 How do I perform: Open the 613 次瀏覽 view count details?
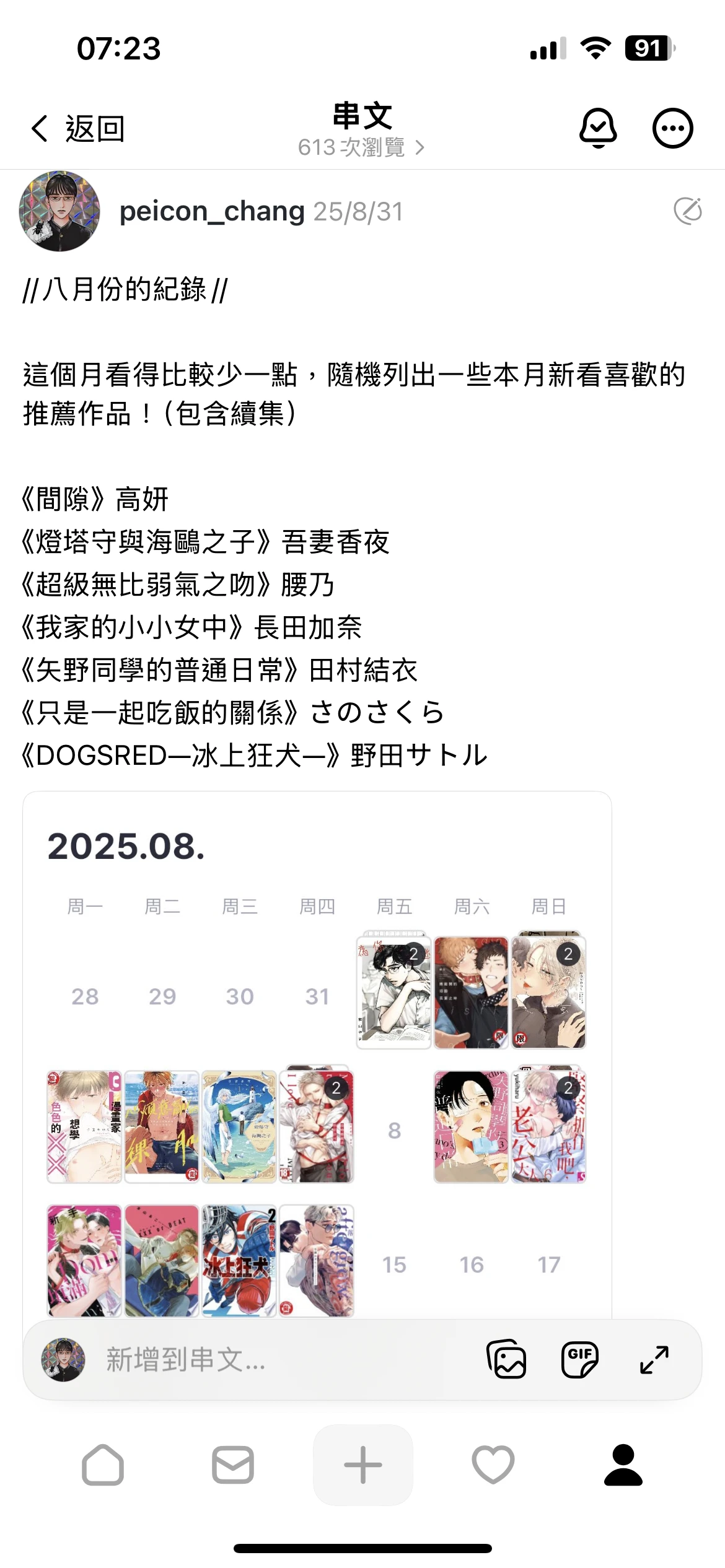[361, 147]
